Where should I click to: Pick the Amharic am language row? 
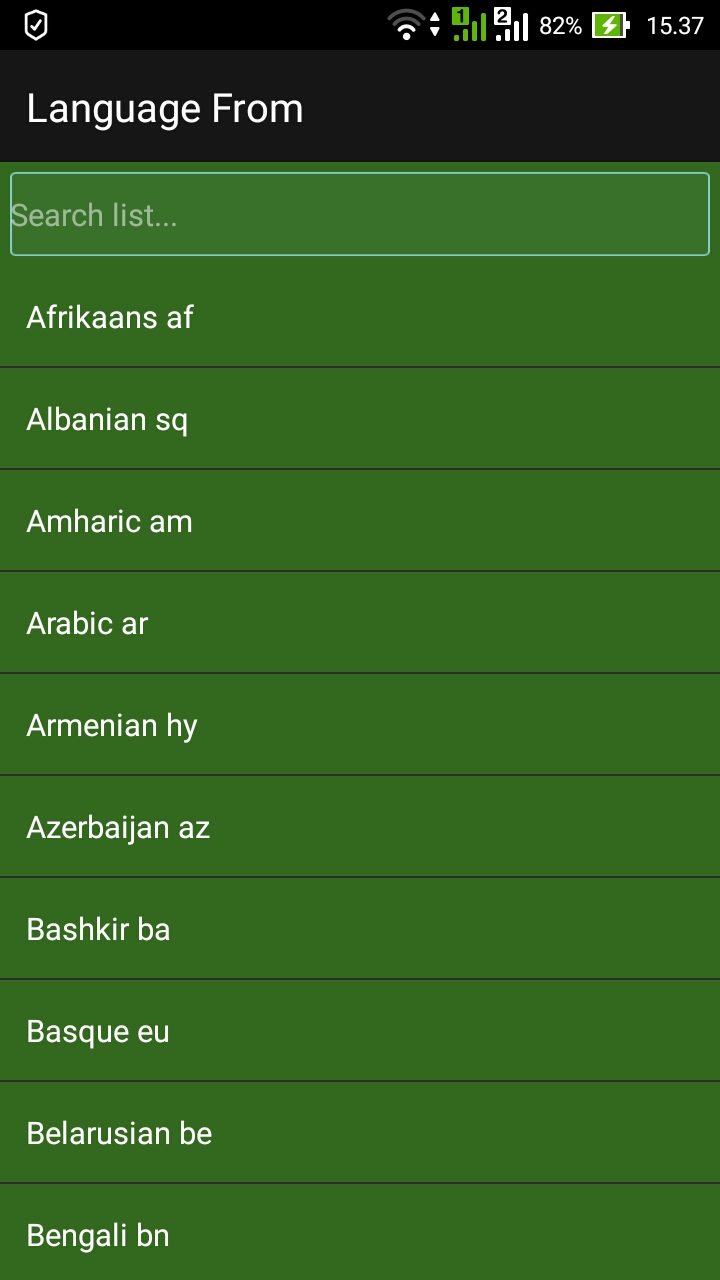360,521
